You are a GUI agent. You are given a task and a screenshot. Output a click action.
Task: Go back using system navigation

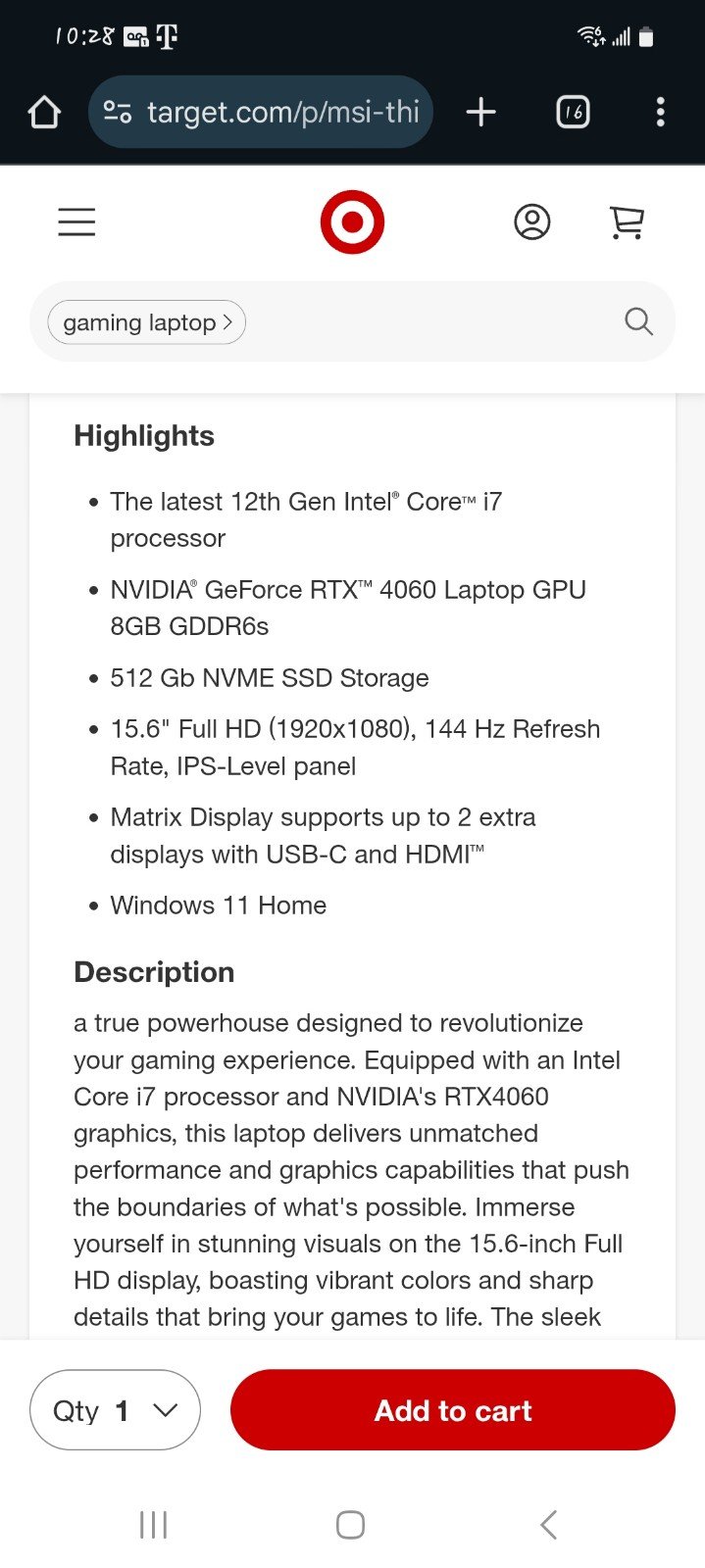(549, 1525)
